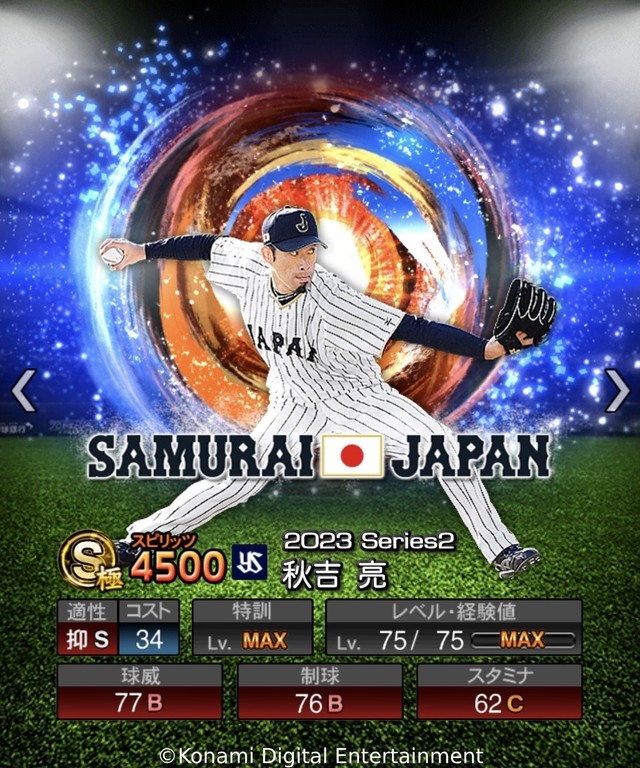The height and width of the screenshot is (768, 640).
Task: Go to the previous player card
Action: [x=23, y=391]
